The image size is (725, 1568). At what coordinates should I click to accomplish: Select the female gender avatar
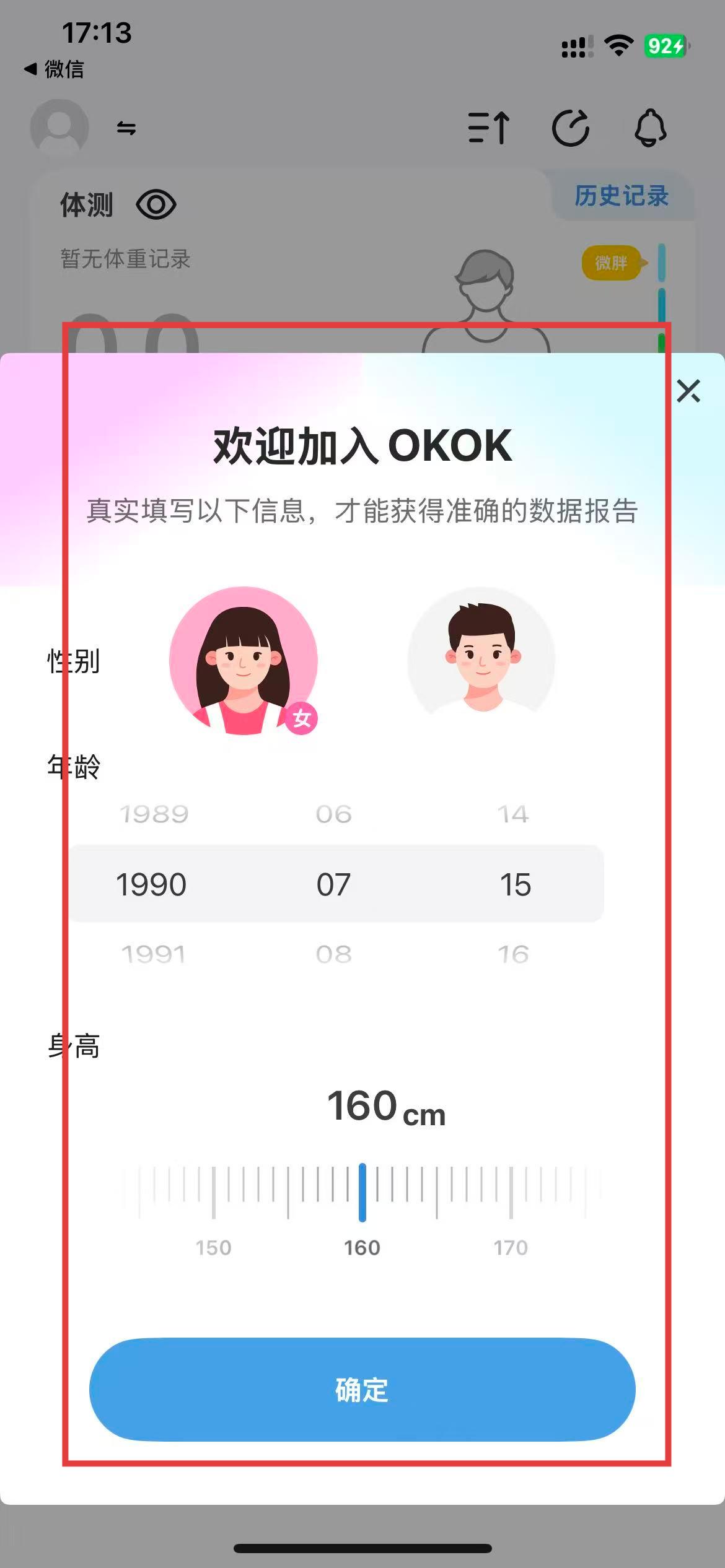coord(244,661)
